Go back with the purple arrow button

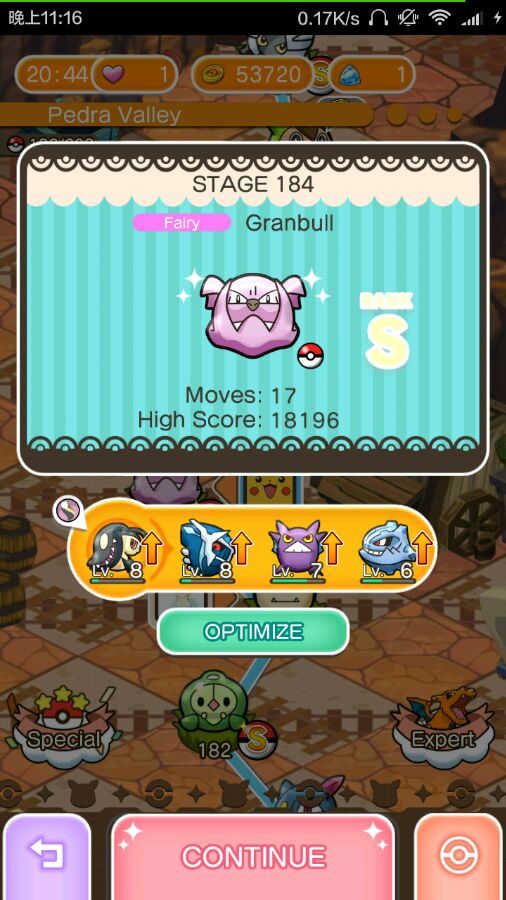click(x=46, y=857)
